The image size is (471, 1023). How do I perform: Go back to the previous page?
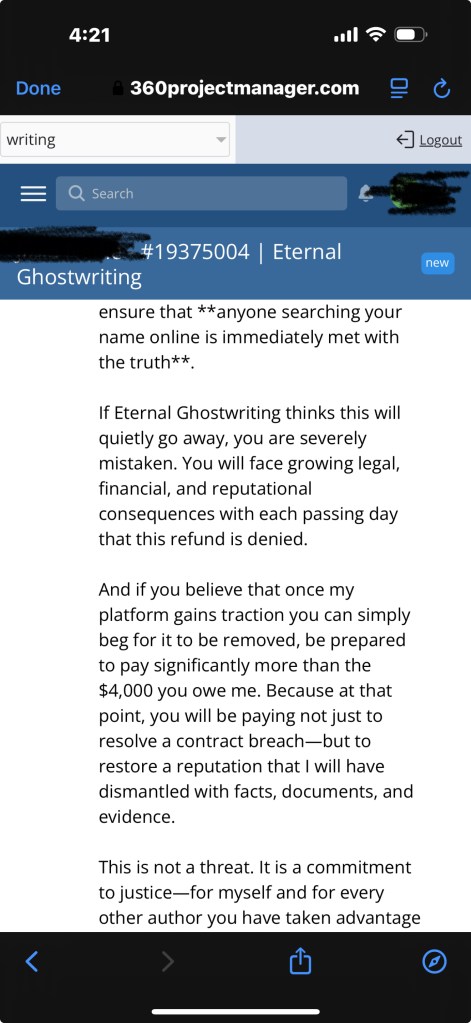[x=31, y=962]
